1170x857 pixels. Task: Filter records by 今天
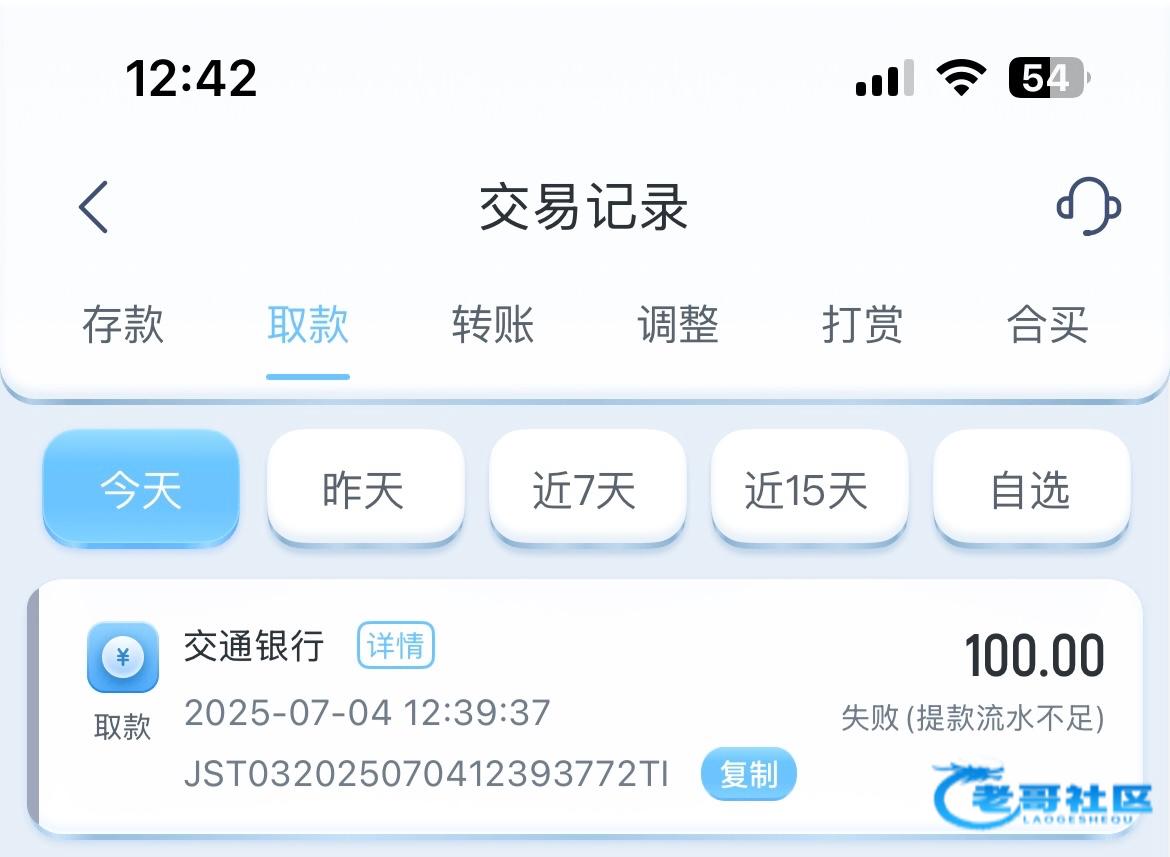141,490
